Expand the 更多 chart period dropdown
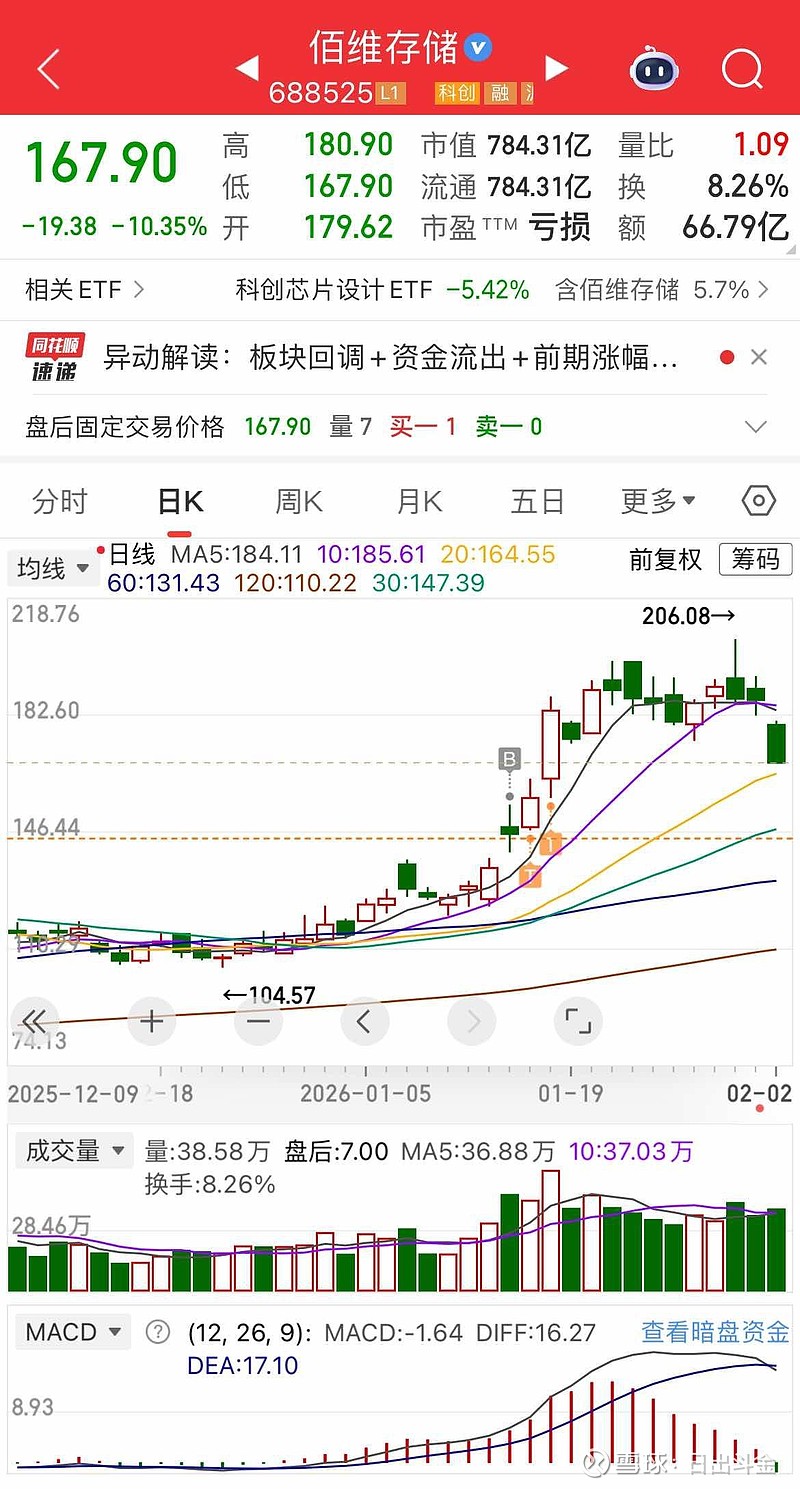 pyautogui.click(x=657, y=501)
